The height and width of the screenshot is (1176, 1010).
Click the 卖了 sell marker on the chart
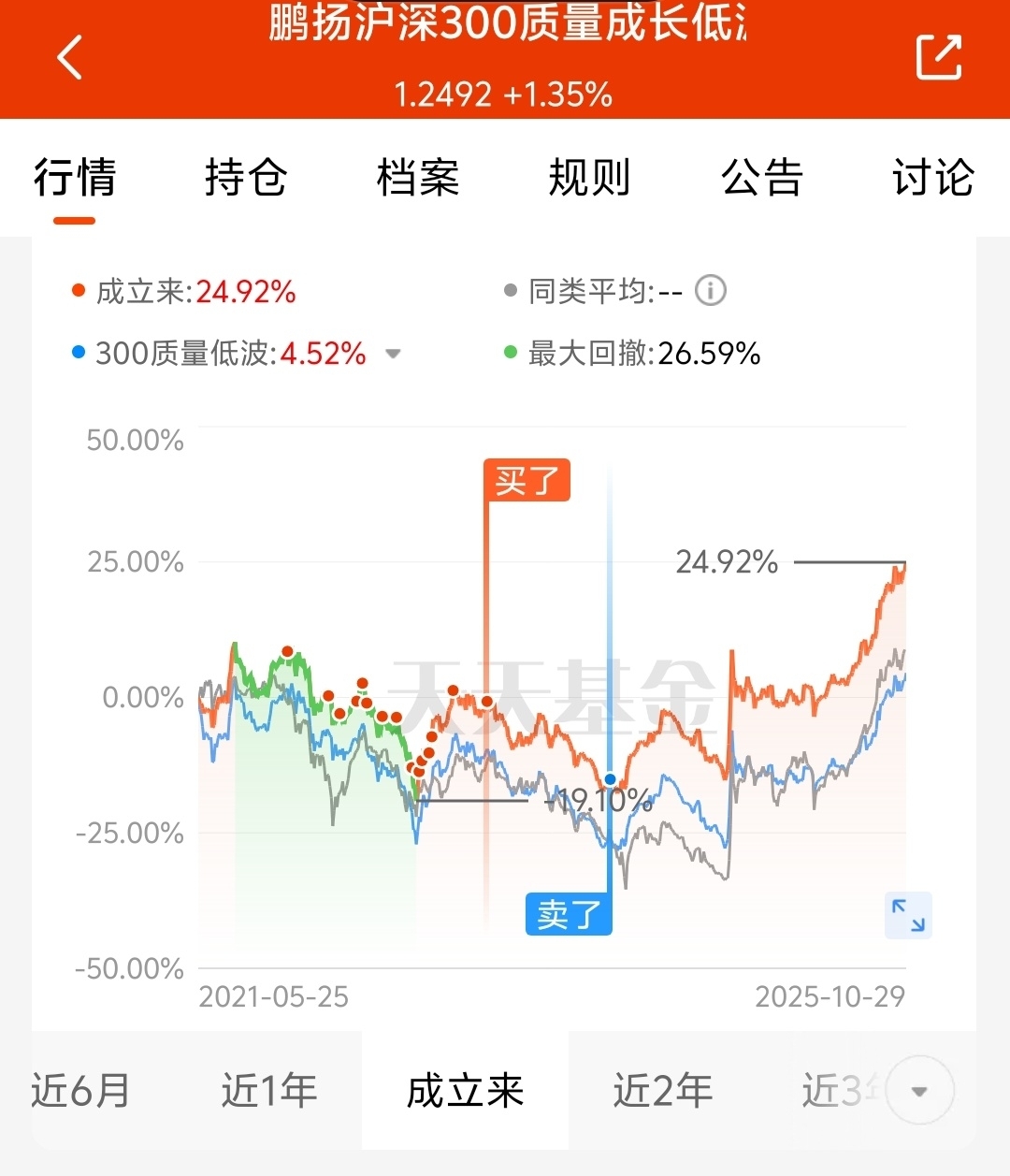569,915
